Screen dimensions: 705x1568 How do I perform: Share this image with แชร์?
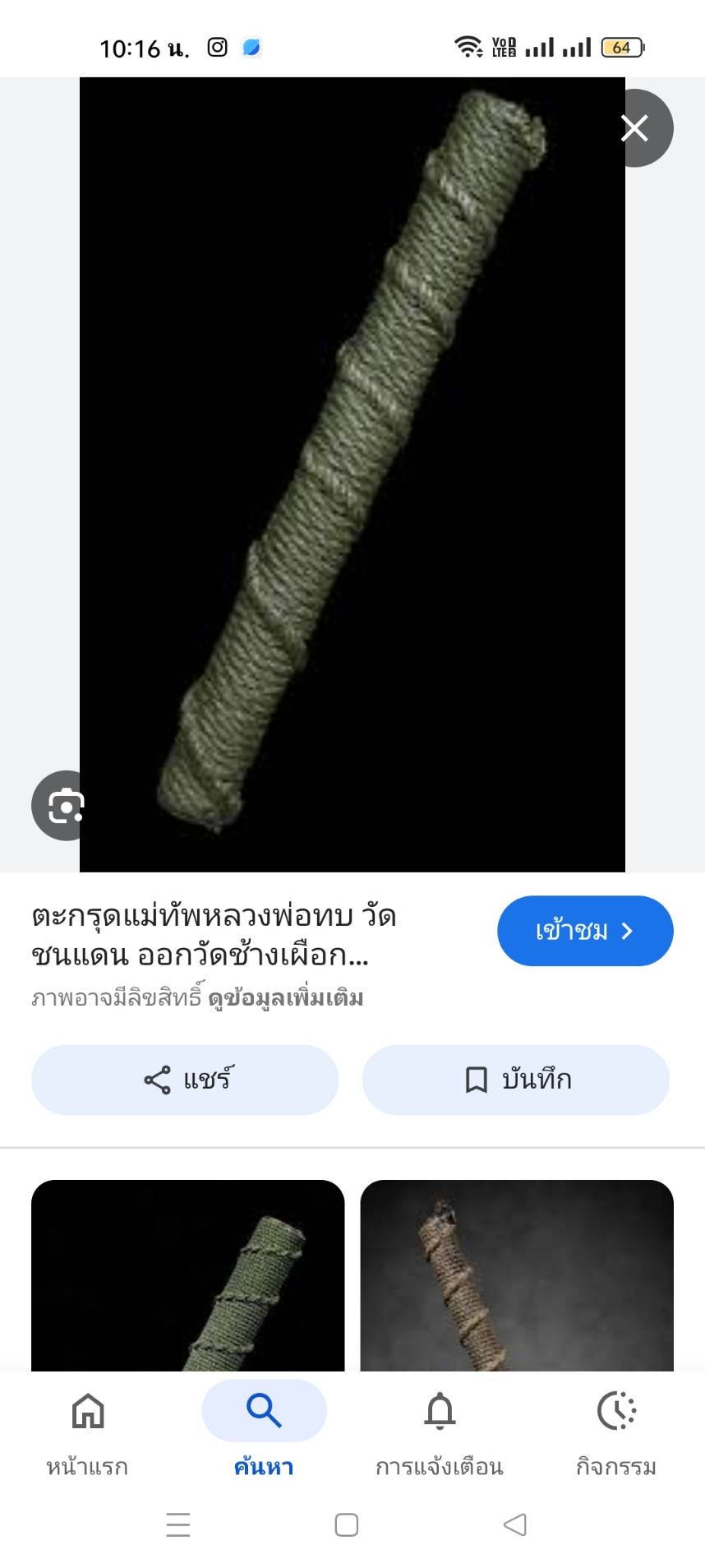185,1080
